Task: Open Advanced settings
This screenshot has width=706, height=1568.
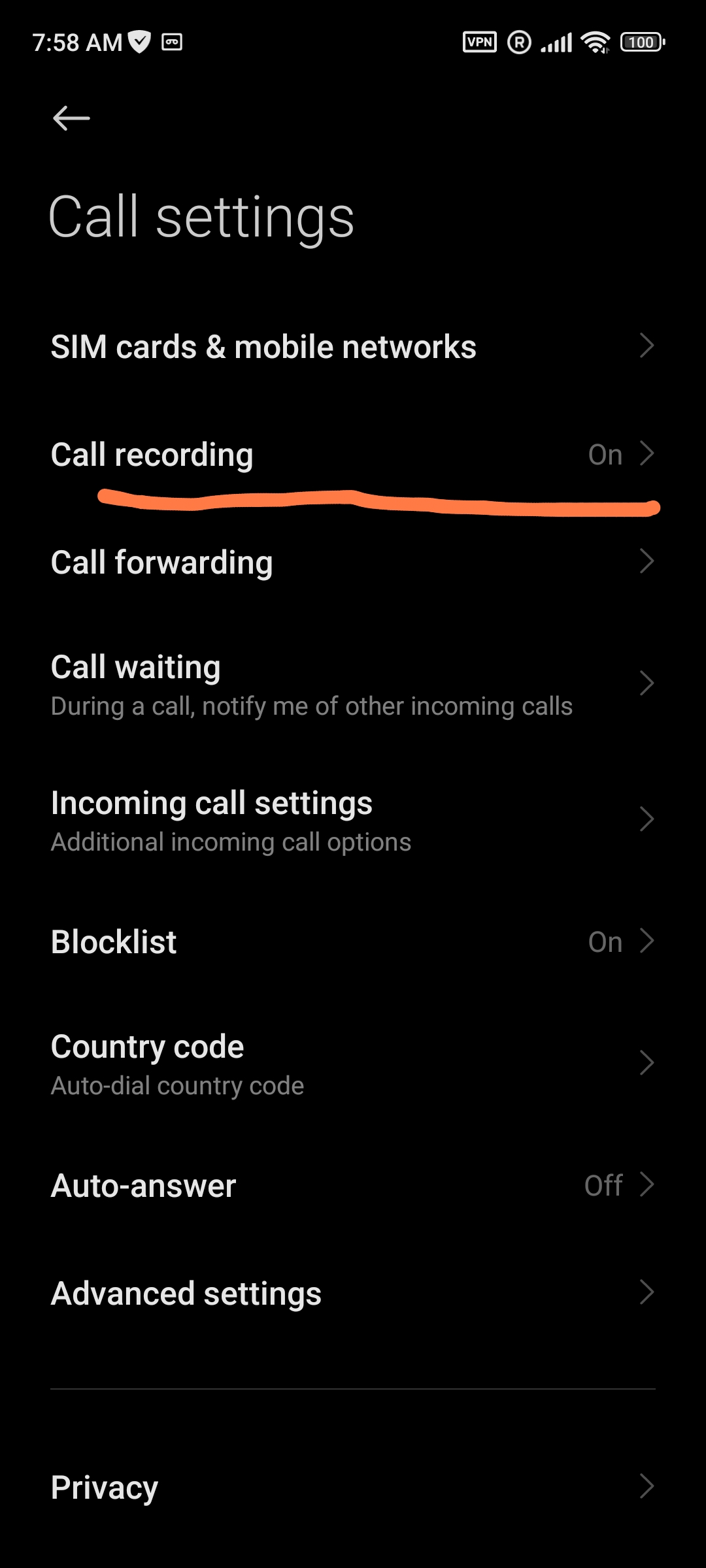Action: [x=353, y=1294]
